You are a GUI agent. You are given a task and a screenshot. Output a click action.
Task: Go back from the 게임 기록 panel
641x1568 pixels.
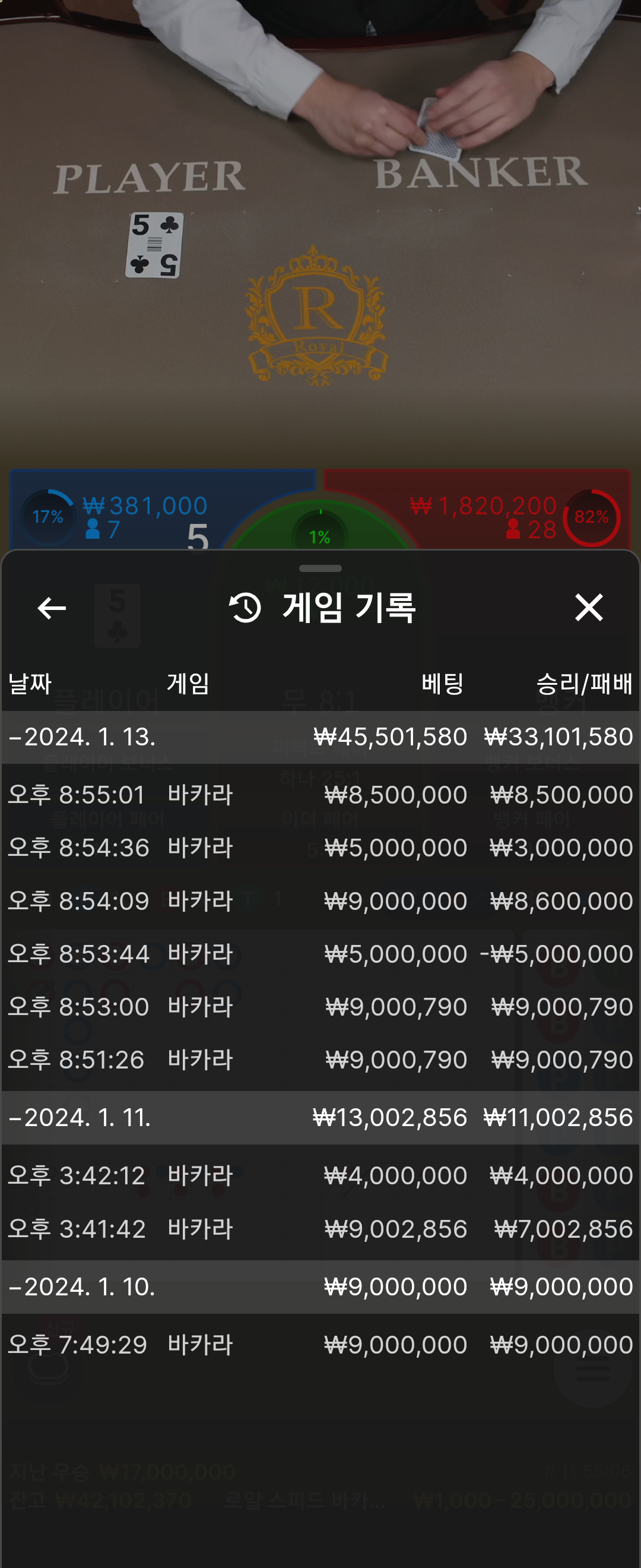[52, 608]
